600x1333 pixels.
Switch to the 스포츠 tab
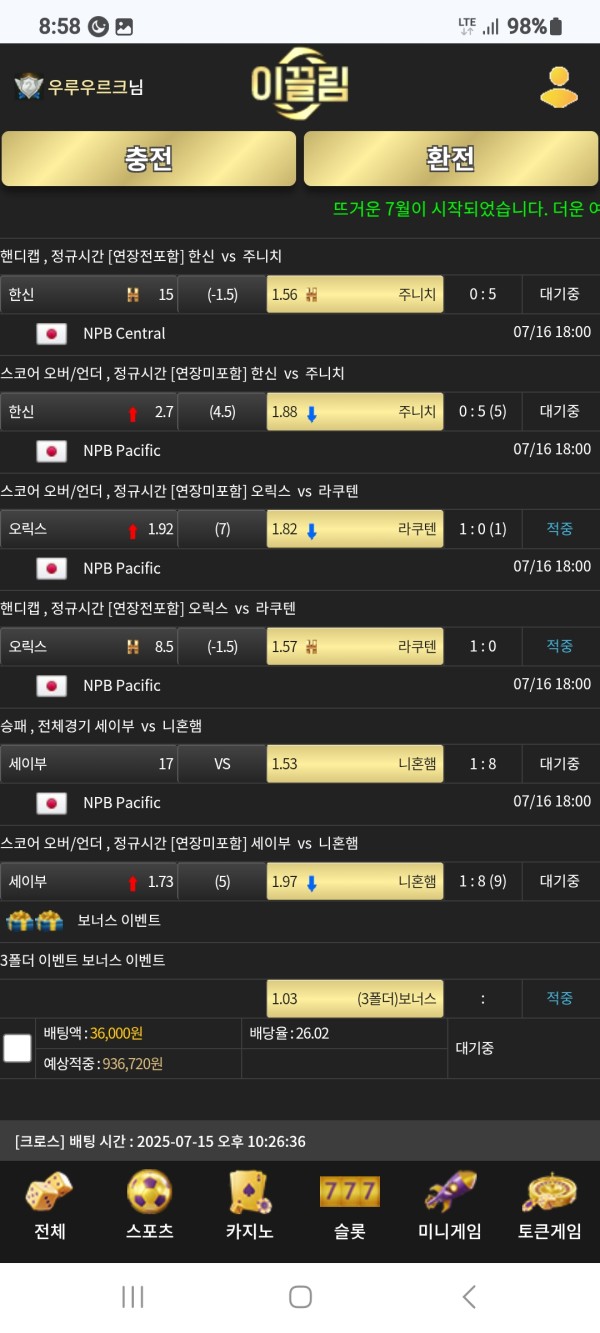(149, 1207)
